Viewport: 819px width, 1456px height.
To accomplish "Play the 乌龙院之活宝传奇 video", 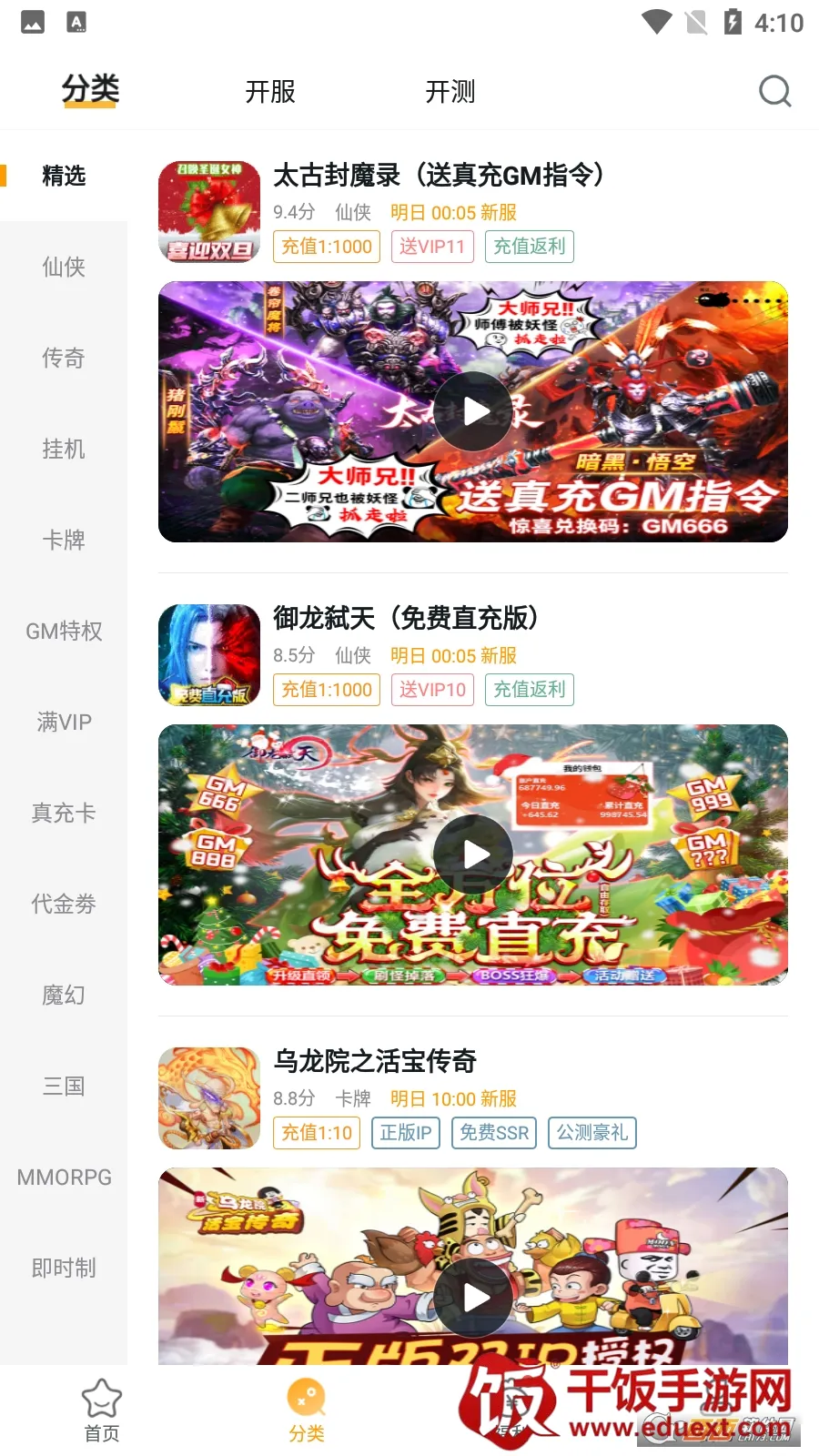I will [473, 1298].
